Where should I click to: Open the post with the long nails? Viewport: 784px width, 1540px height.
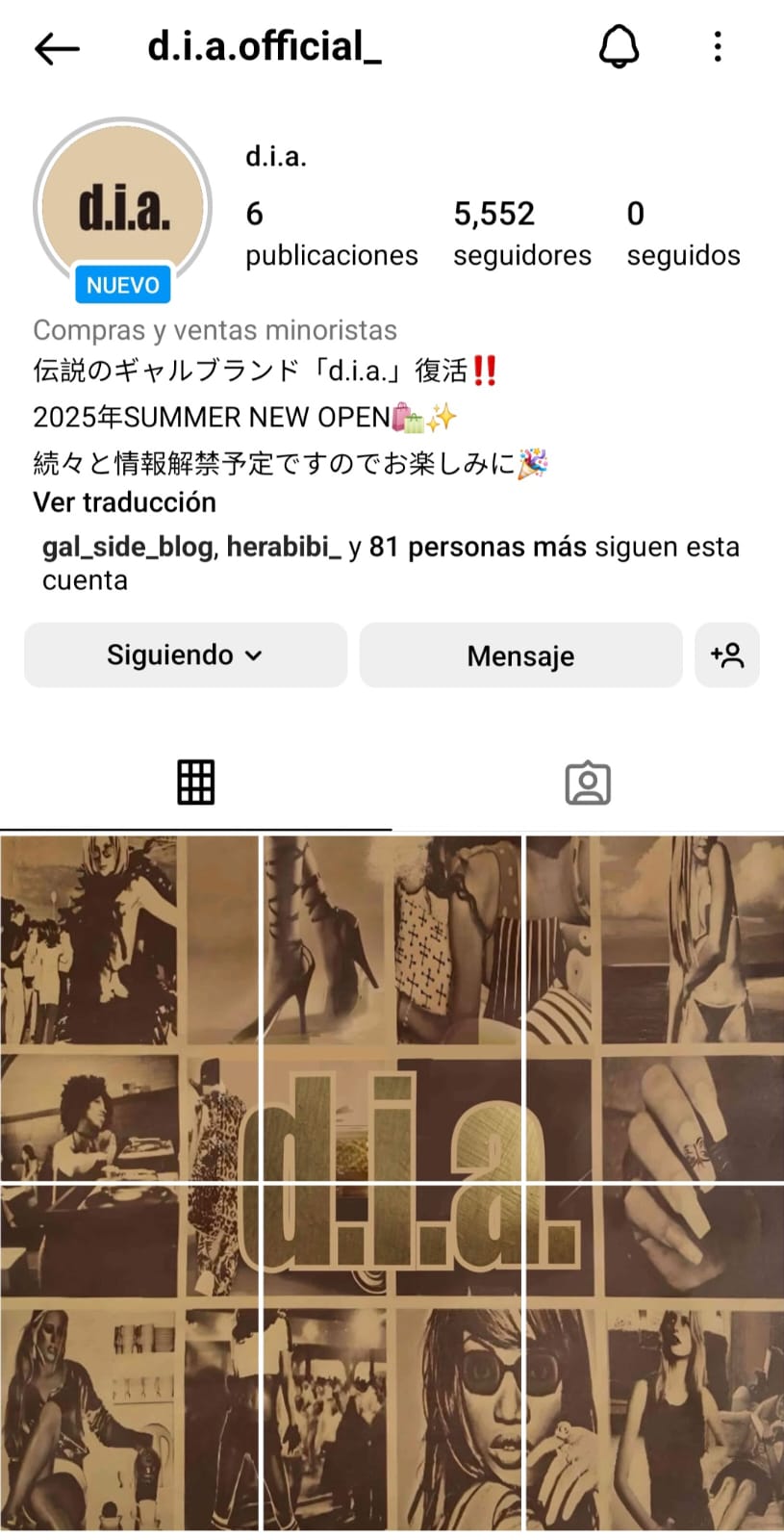coord(654,1357)
